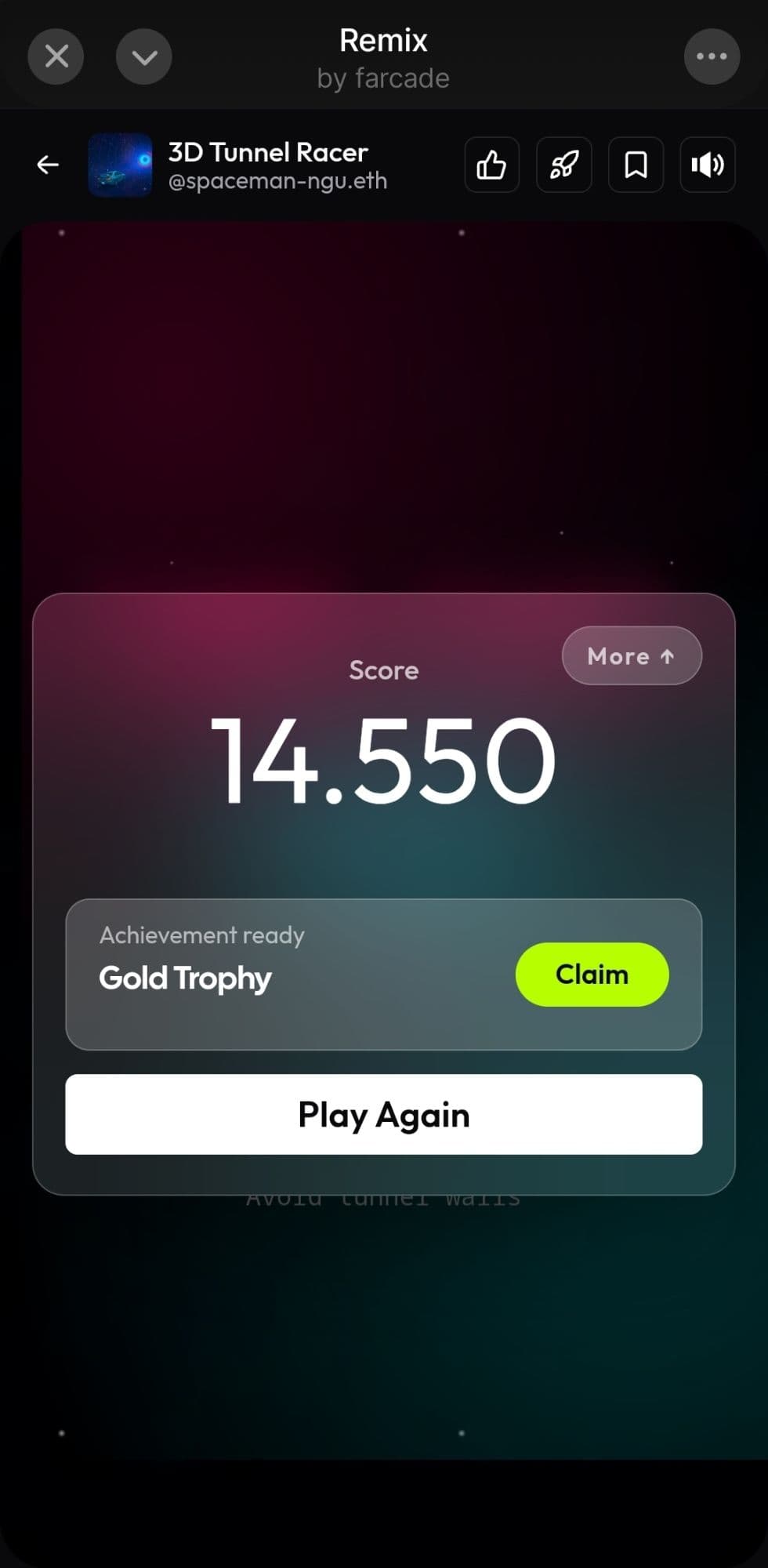The height and width of the screenshot is (1568, 768).
Task: Tap the rocket boost icon
Action: tap(563, 165)
